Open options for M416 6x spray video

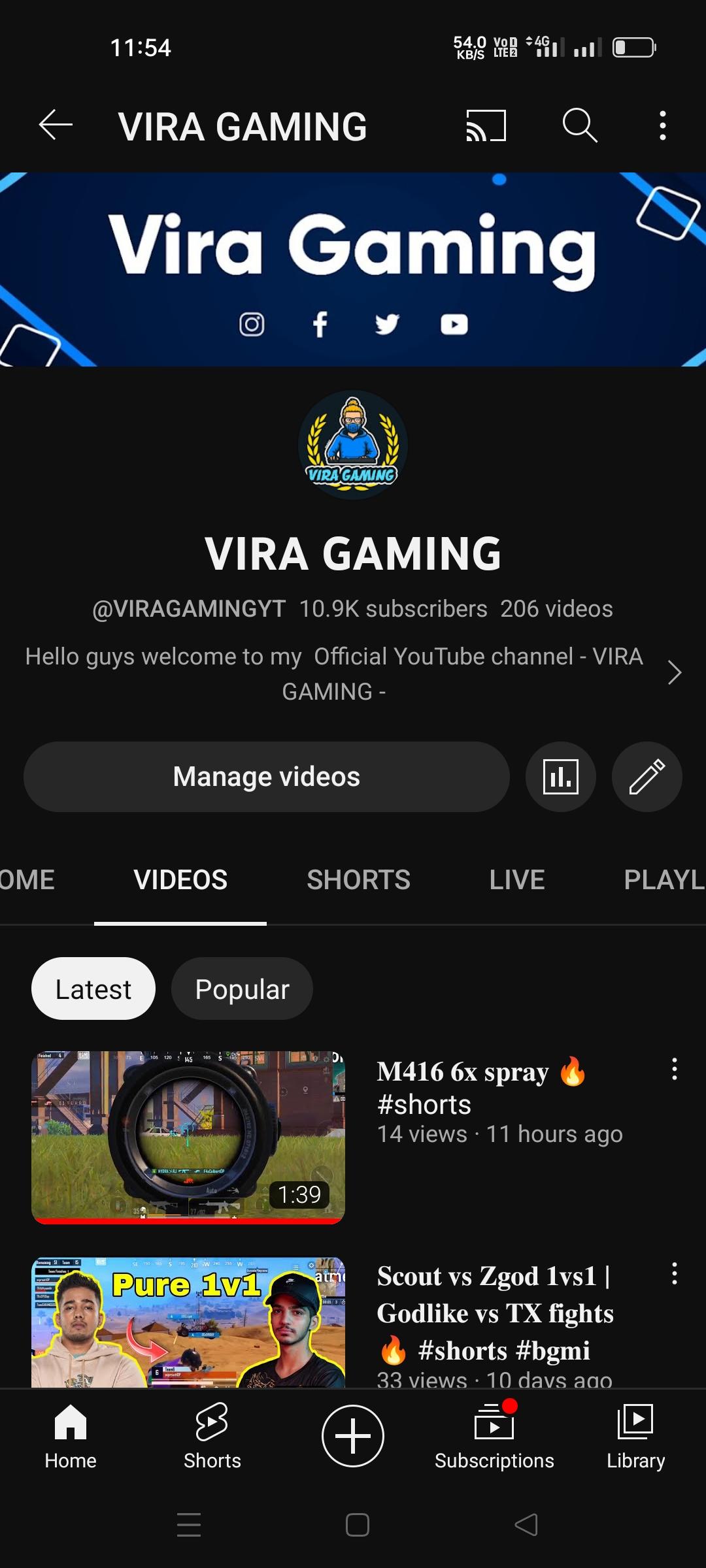click(674, 1070)
